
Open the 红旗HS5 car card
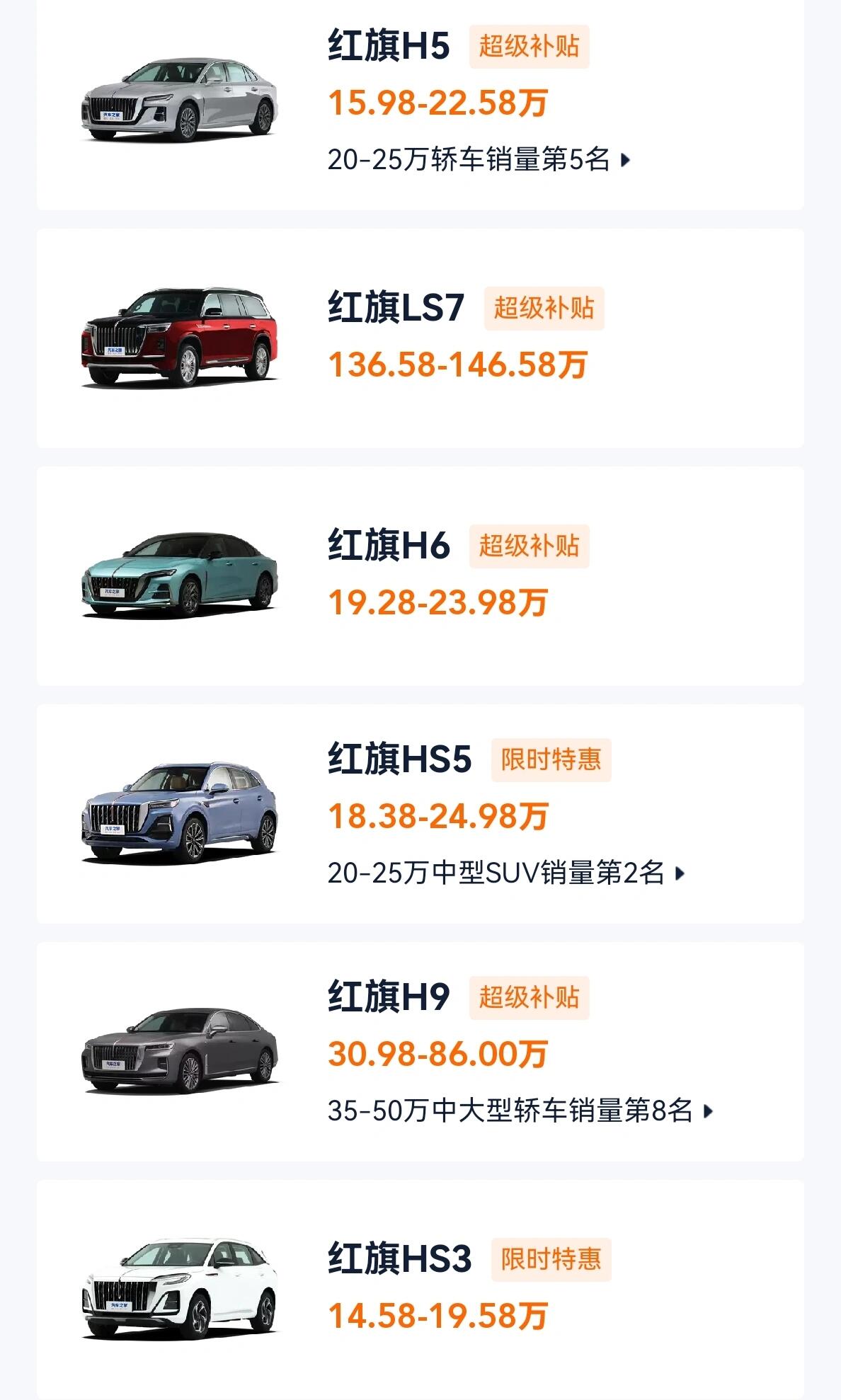[399, 760]
